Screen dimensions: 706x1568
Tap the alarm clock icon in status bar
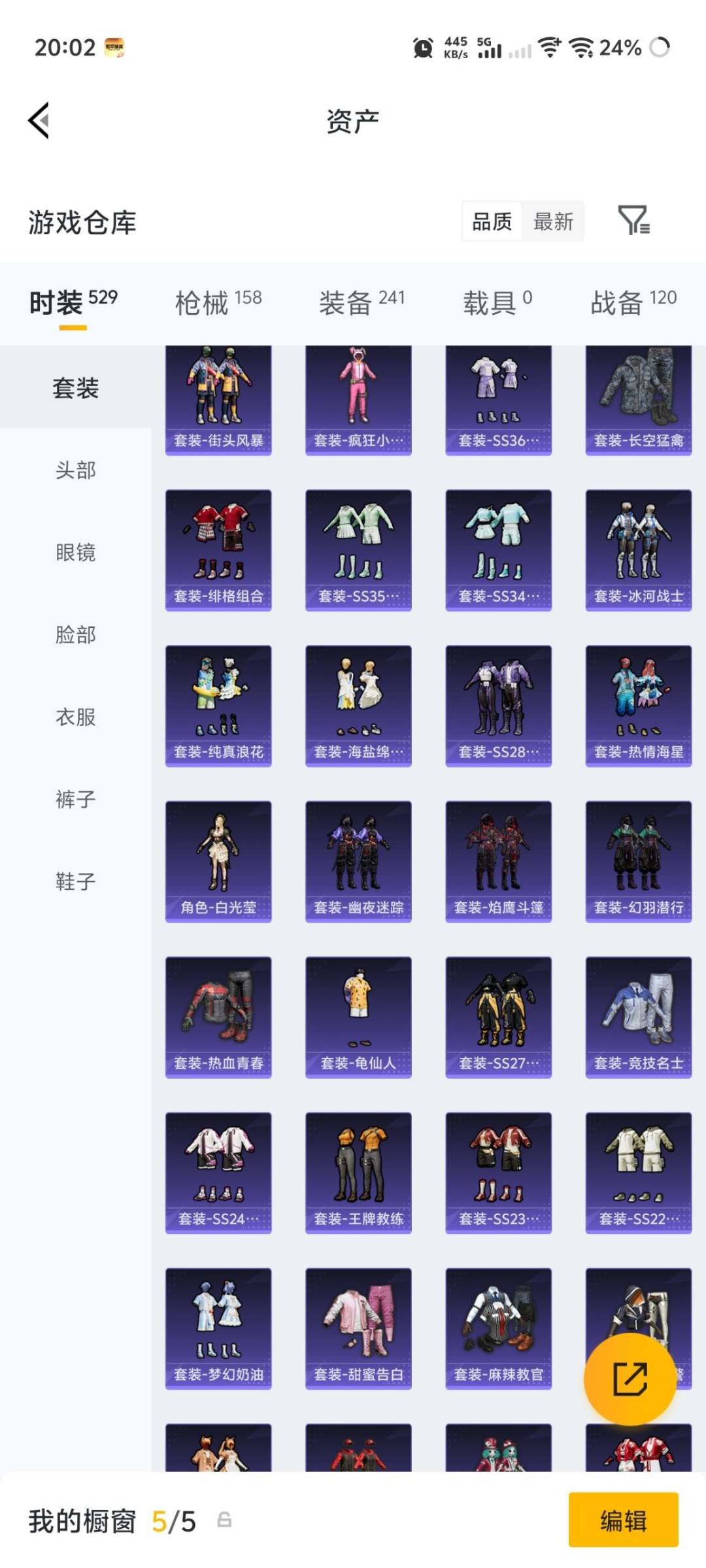422,48
